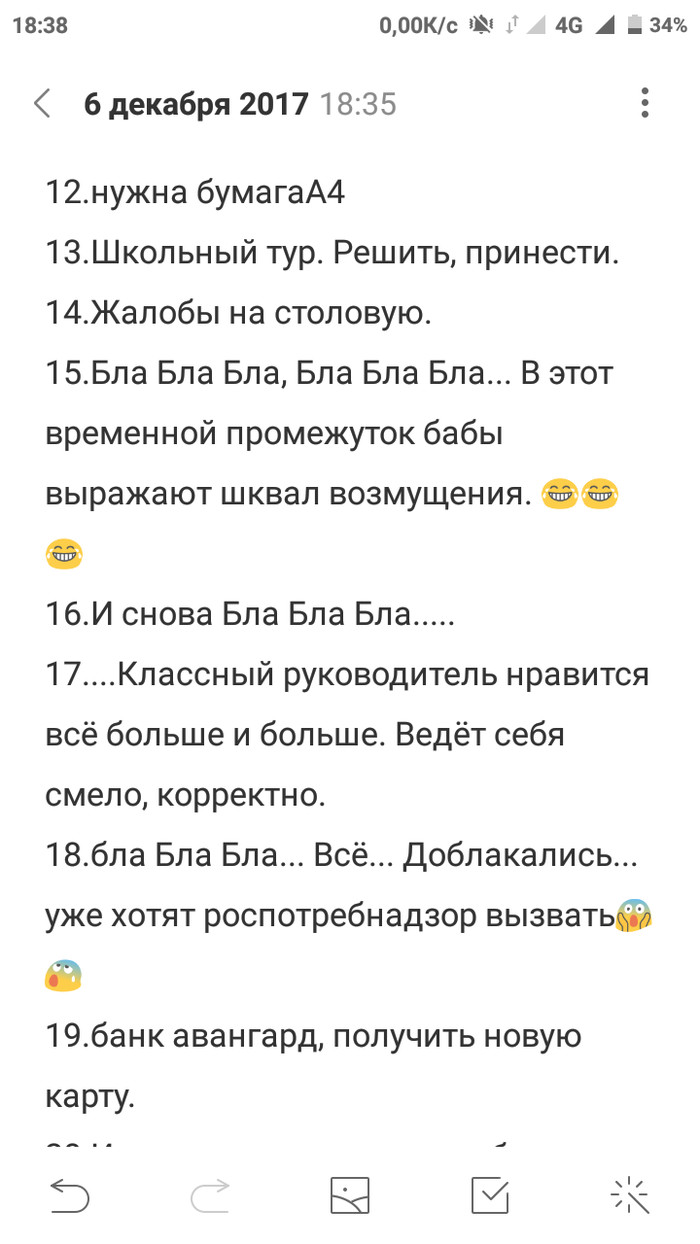Screen dimensions: 700x1244
Task: Insert an image into the note
Action: [x=350, y=1194]
